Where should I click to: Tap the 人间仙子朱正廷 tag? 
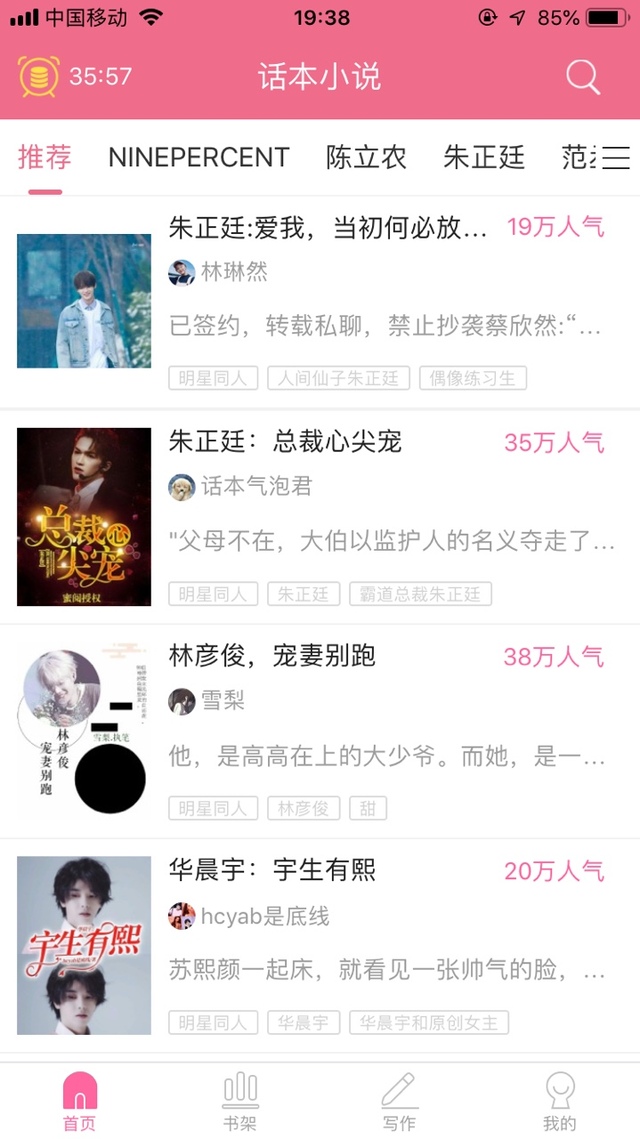(338, 378)
